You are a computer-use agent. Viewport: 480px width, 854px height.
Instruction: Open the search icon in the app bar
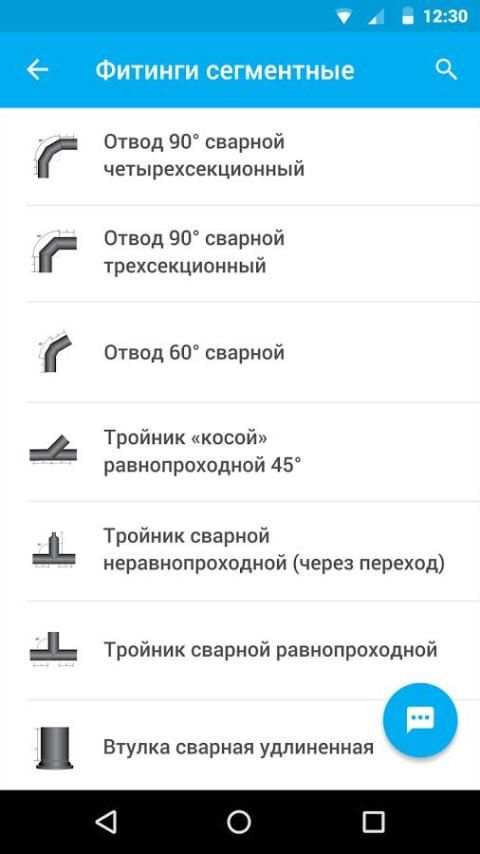pyautogui.click(x=446, y=70)
